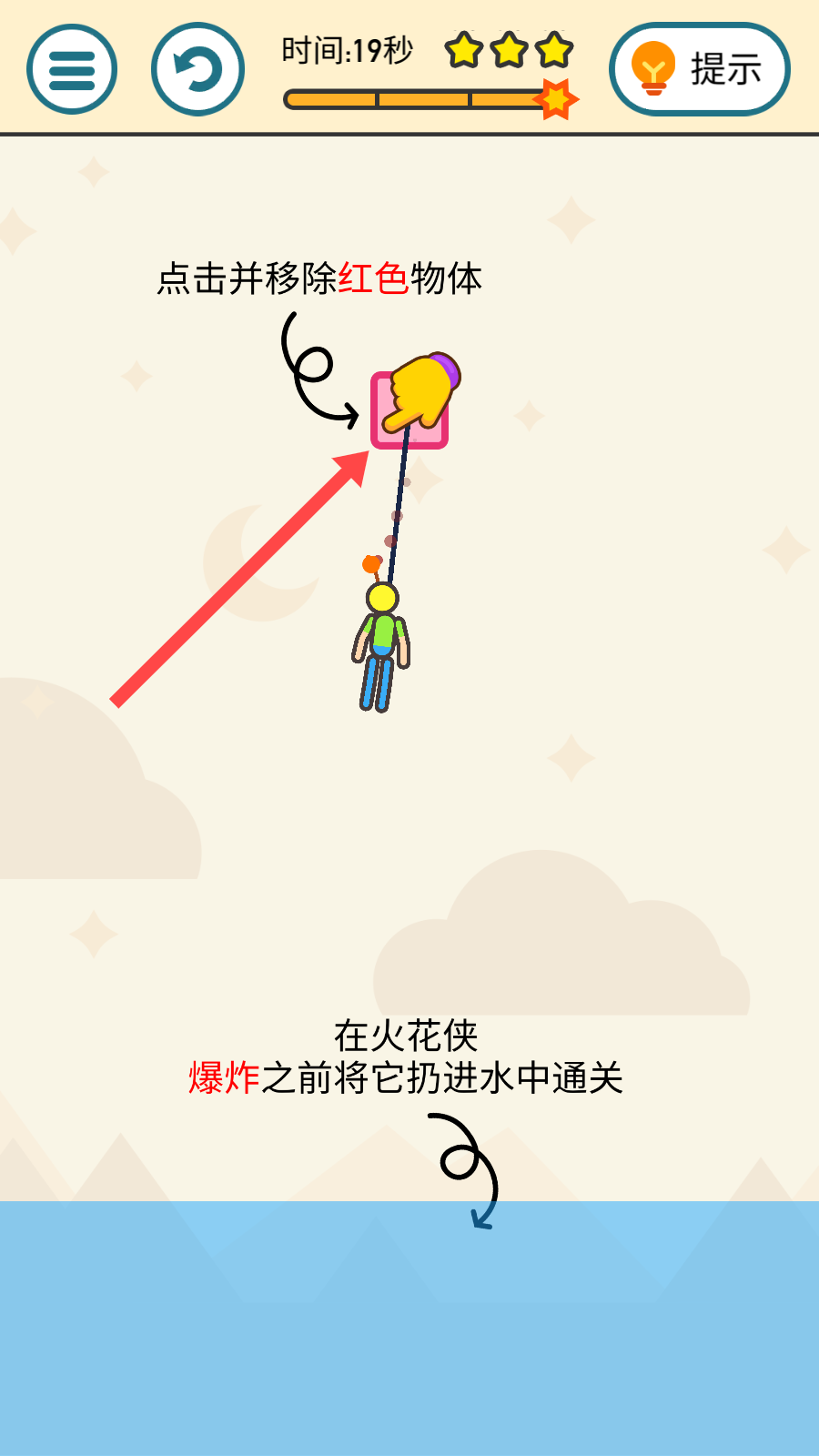This screenshot has width=819, height=1456.
Task: Open the hamburger menu button
Action: tap(72, 69)
